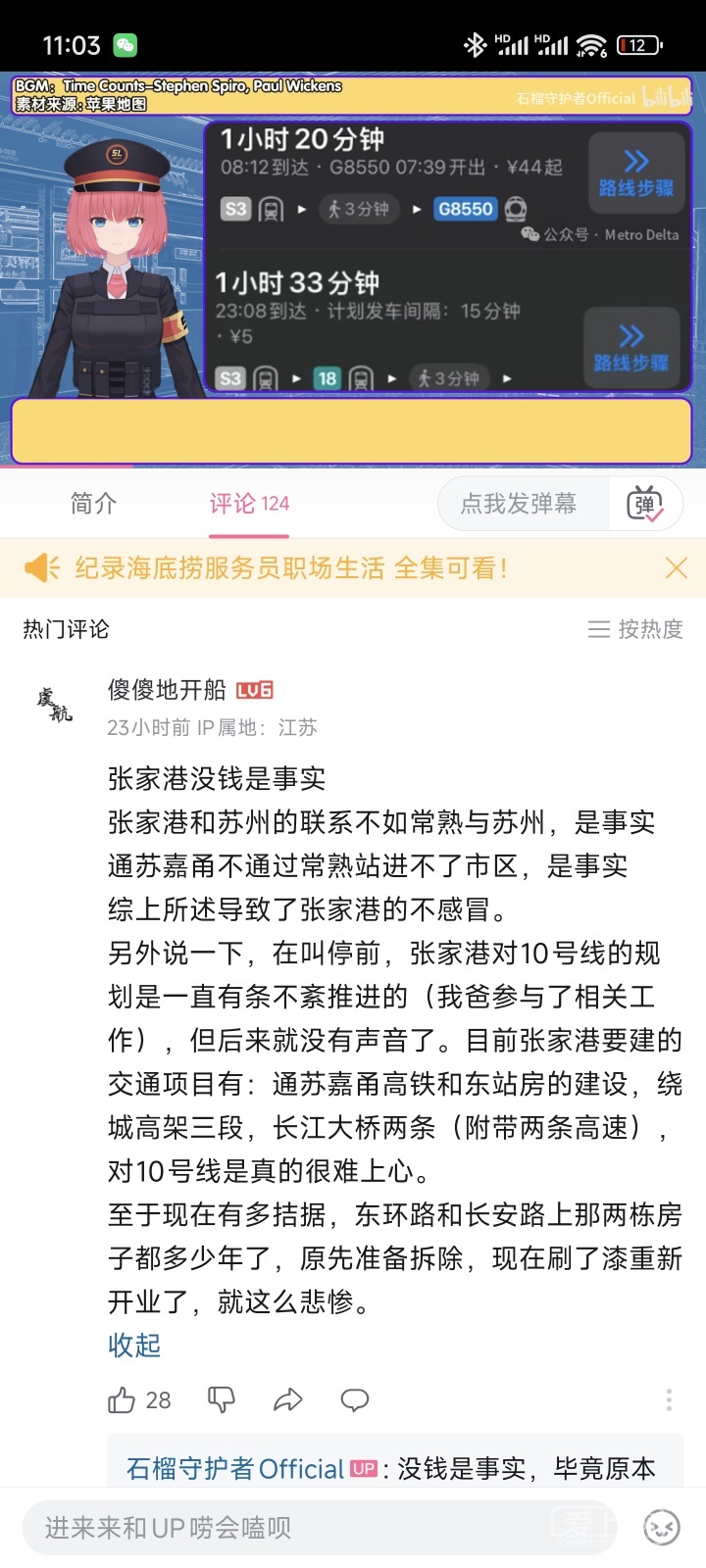Switch to the 简介 tab
This screenshot has width=706, height=1568.
[x=93, y=504]
